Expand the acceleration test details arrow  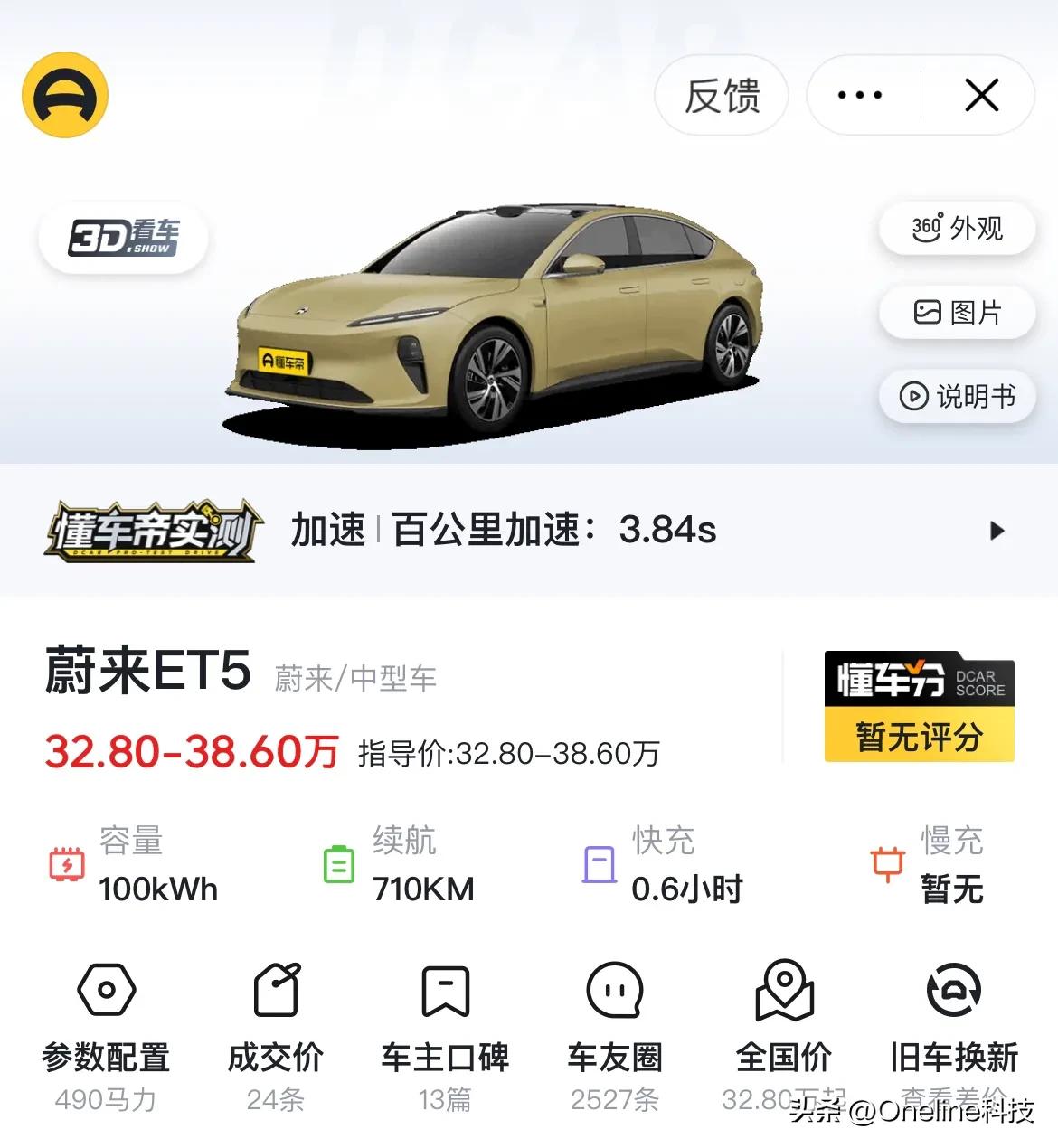[x=998, y=532]
